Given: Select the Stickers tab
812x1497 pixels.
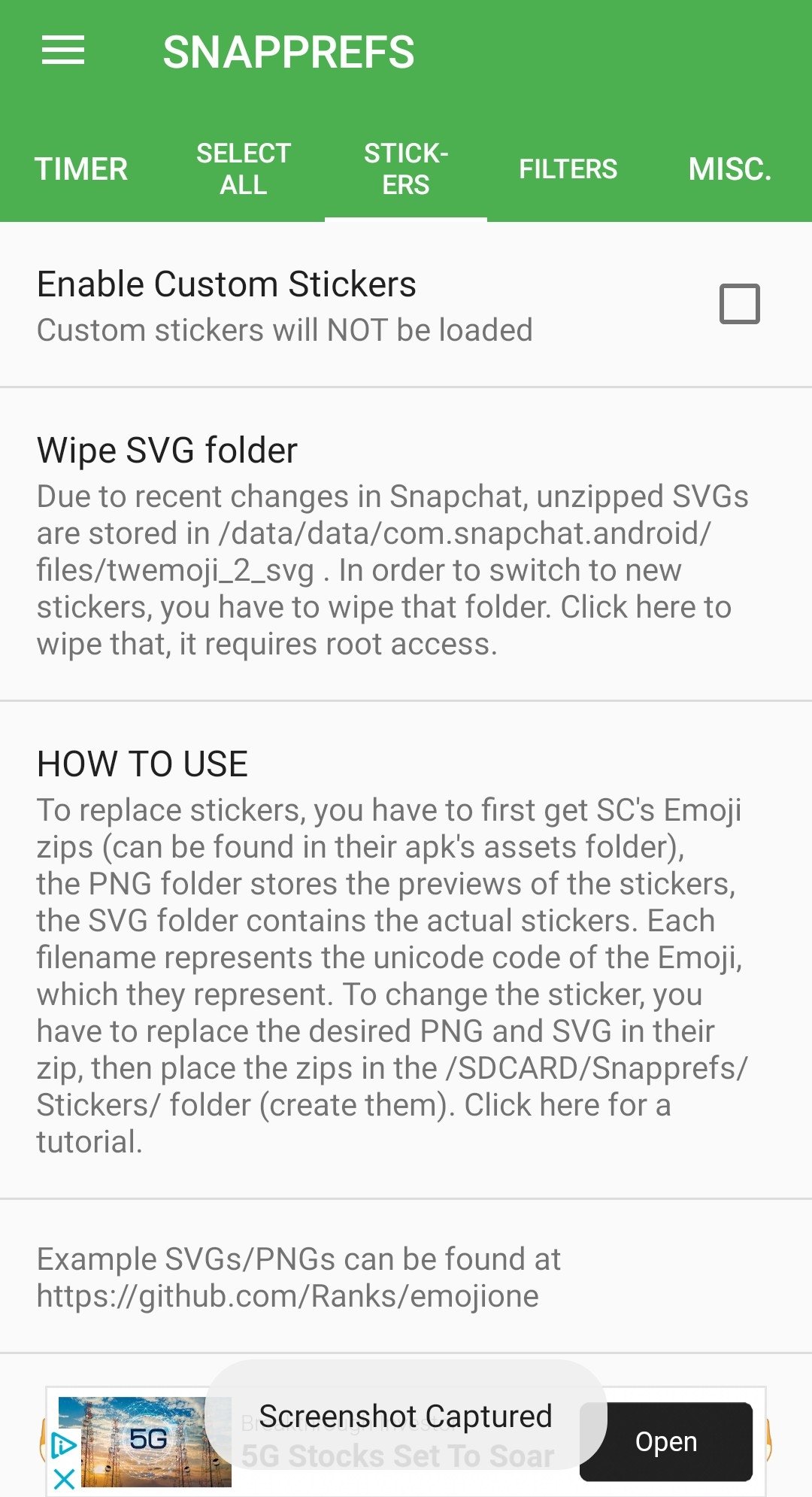Looking at the screenshot, I should 406,169.
